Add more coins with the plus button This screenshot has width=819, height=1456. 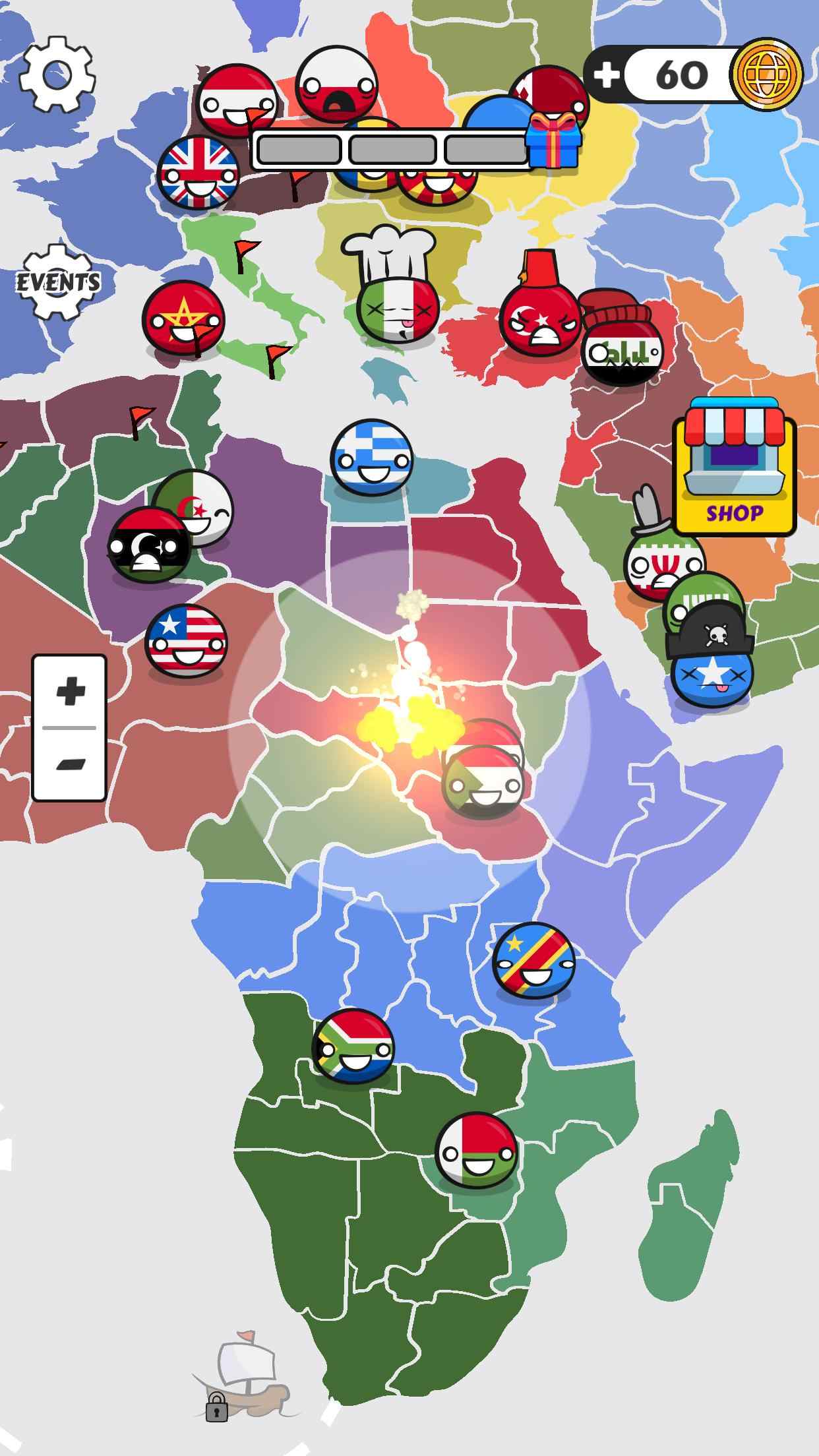tap(606, 75)
